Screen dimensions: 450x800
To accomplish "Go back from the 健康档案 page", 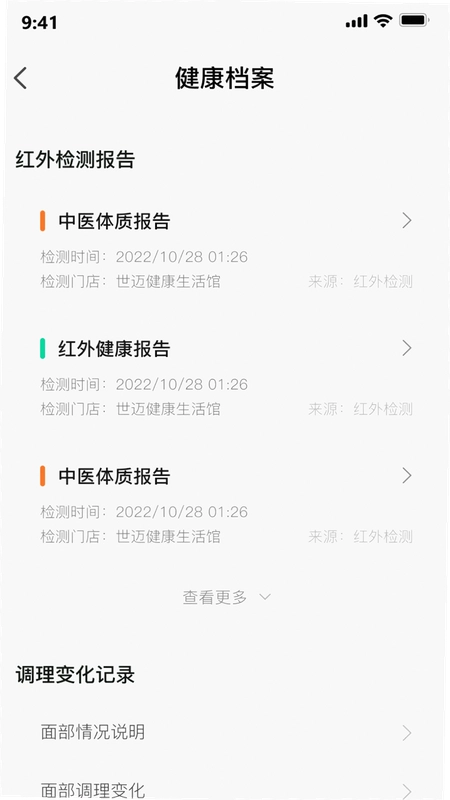I will tap(20, 79).
